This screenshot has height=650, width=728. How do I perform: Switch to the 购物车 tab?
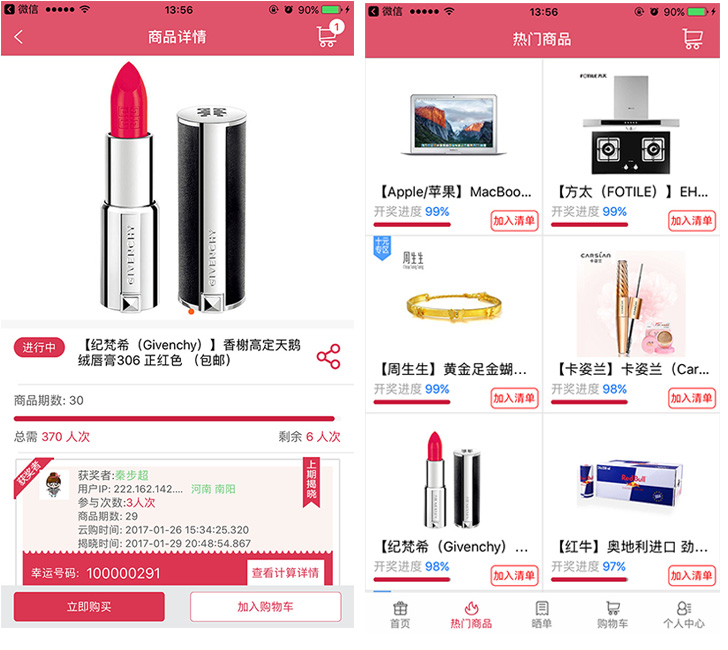point(612,614)
